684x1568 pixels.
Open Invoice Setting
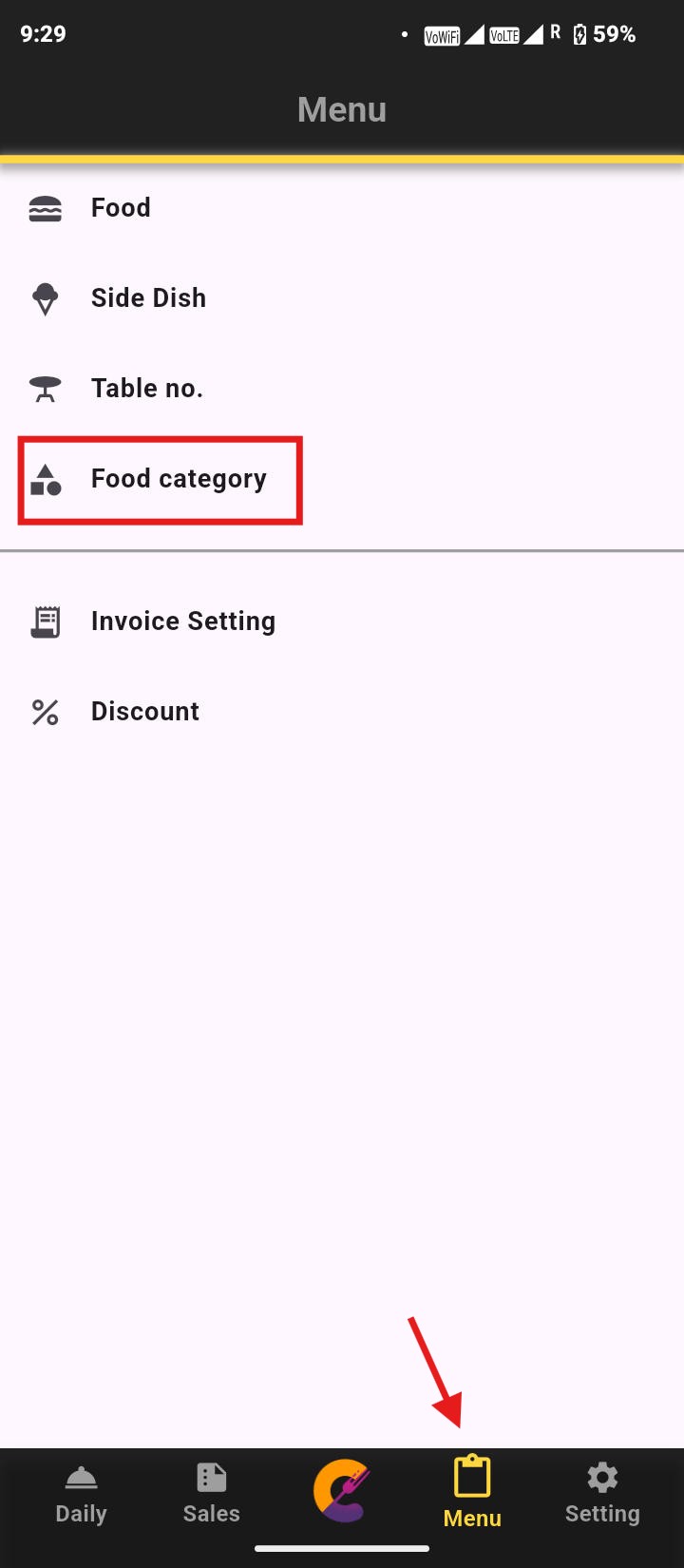coord(182,621)
